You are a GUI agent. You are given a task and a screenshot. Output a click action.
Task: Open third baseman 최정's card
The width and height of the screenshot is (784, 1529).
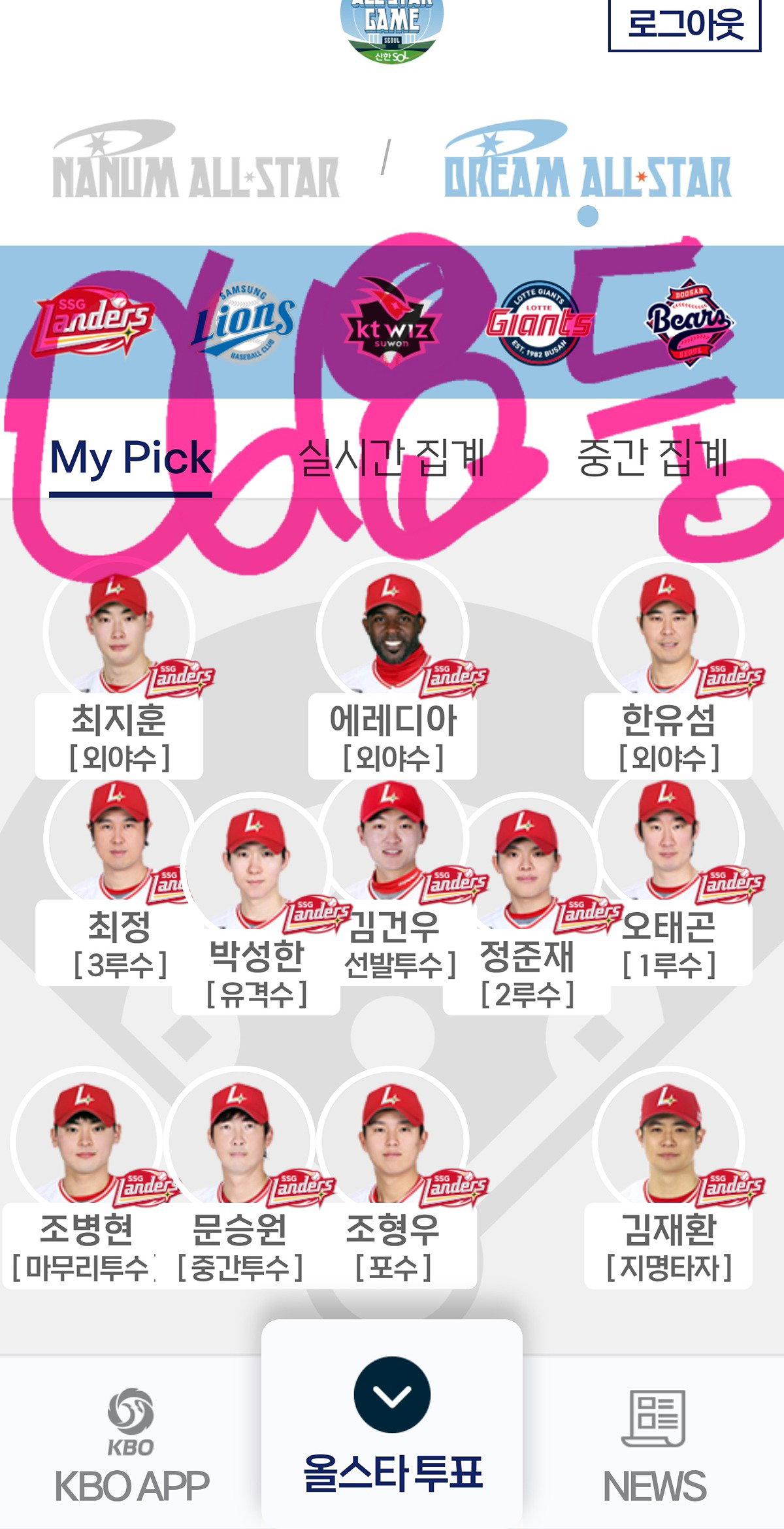(x=119, y=879)
